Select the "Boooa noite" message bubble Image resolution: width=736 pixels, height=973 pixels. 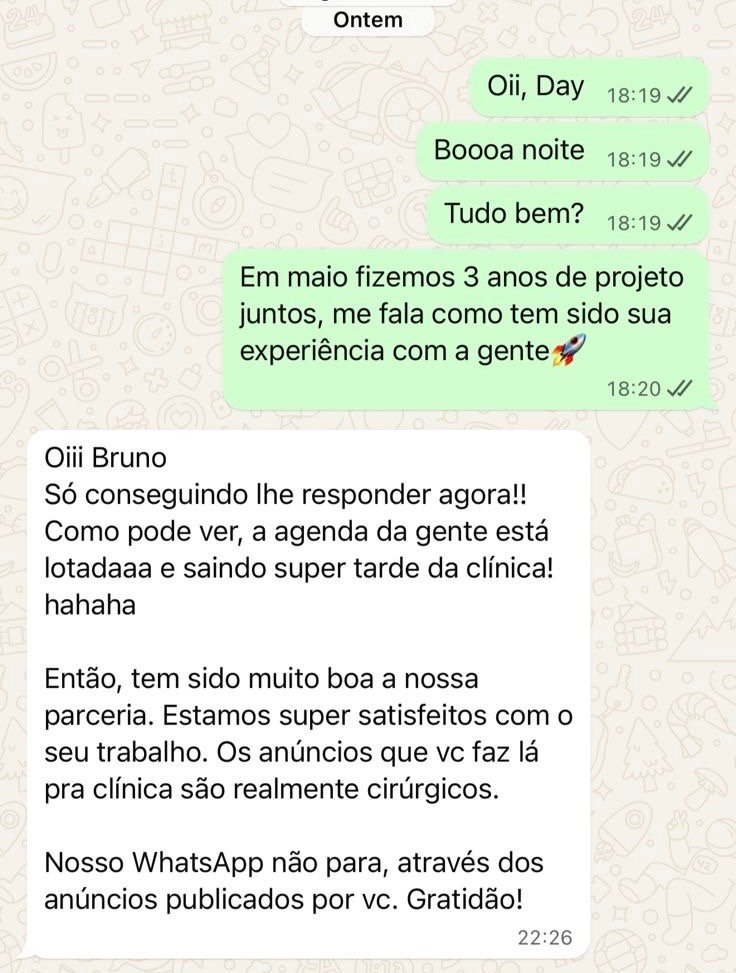click(565, 151)
